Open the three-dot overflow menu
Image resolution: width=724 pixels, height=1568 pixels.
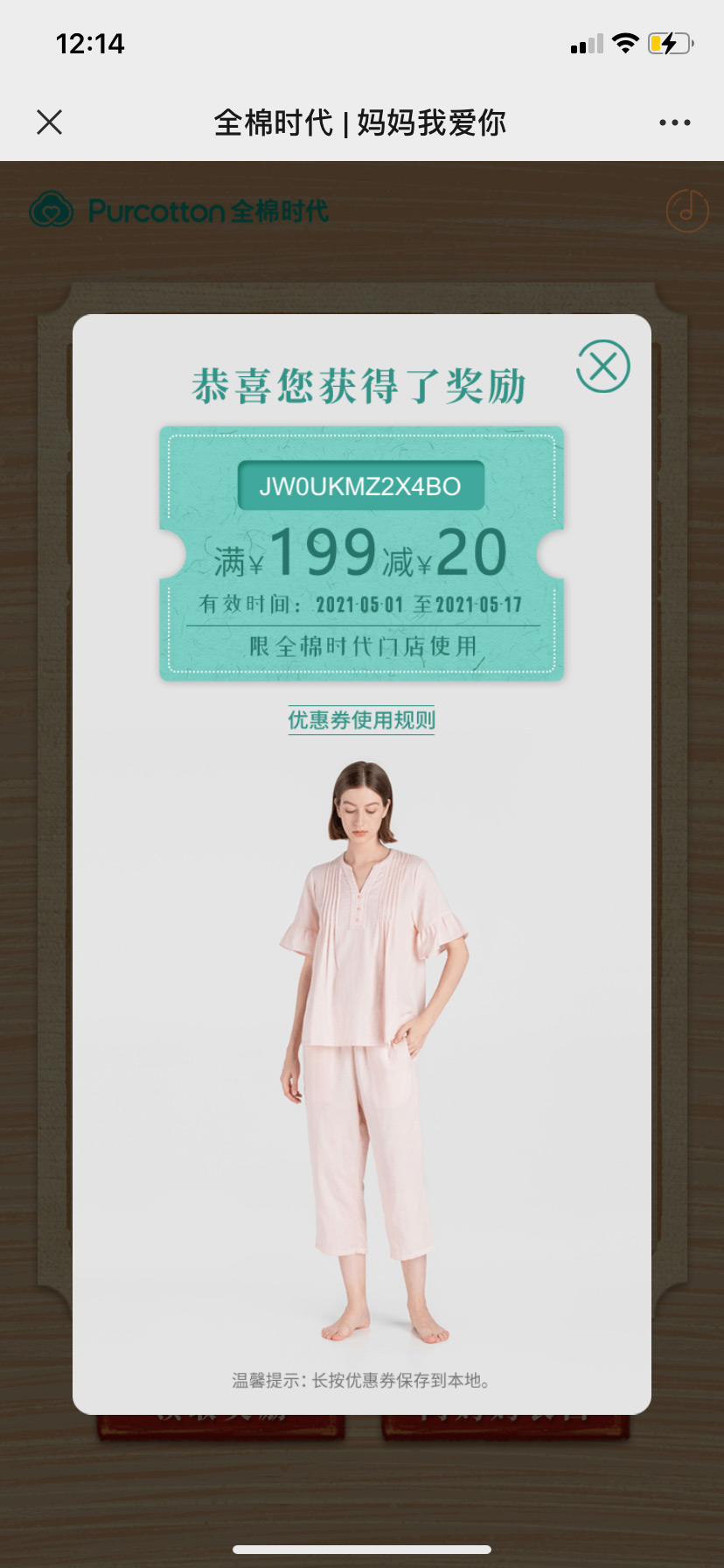674,122
